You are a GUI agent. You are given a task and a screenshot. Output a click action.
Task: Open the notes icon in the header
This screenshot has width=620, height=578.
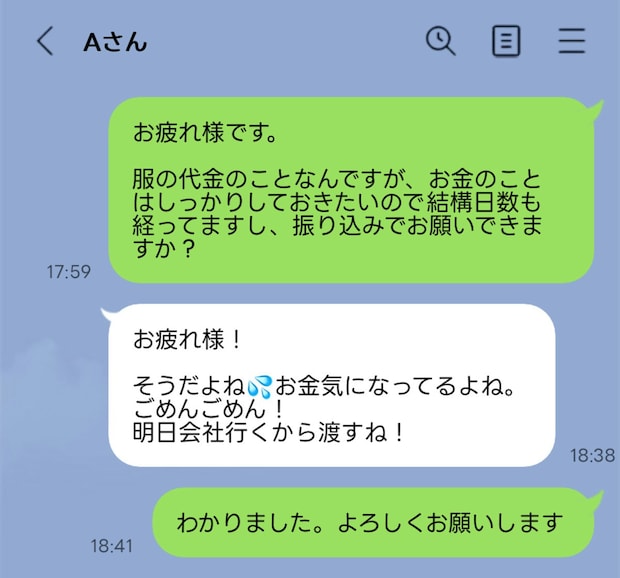pyautogui.click(x=506, y=41)
